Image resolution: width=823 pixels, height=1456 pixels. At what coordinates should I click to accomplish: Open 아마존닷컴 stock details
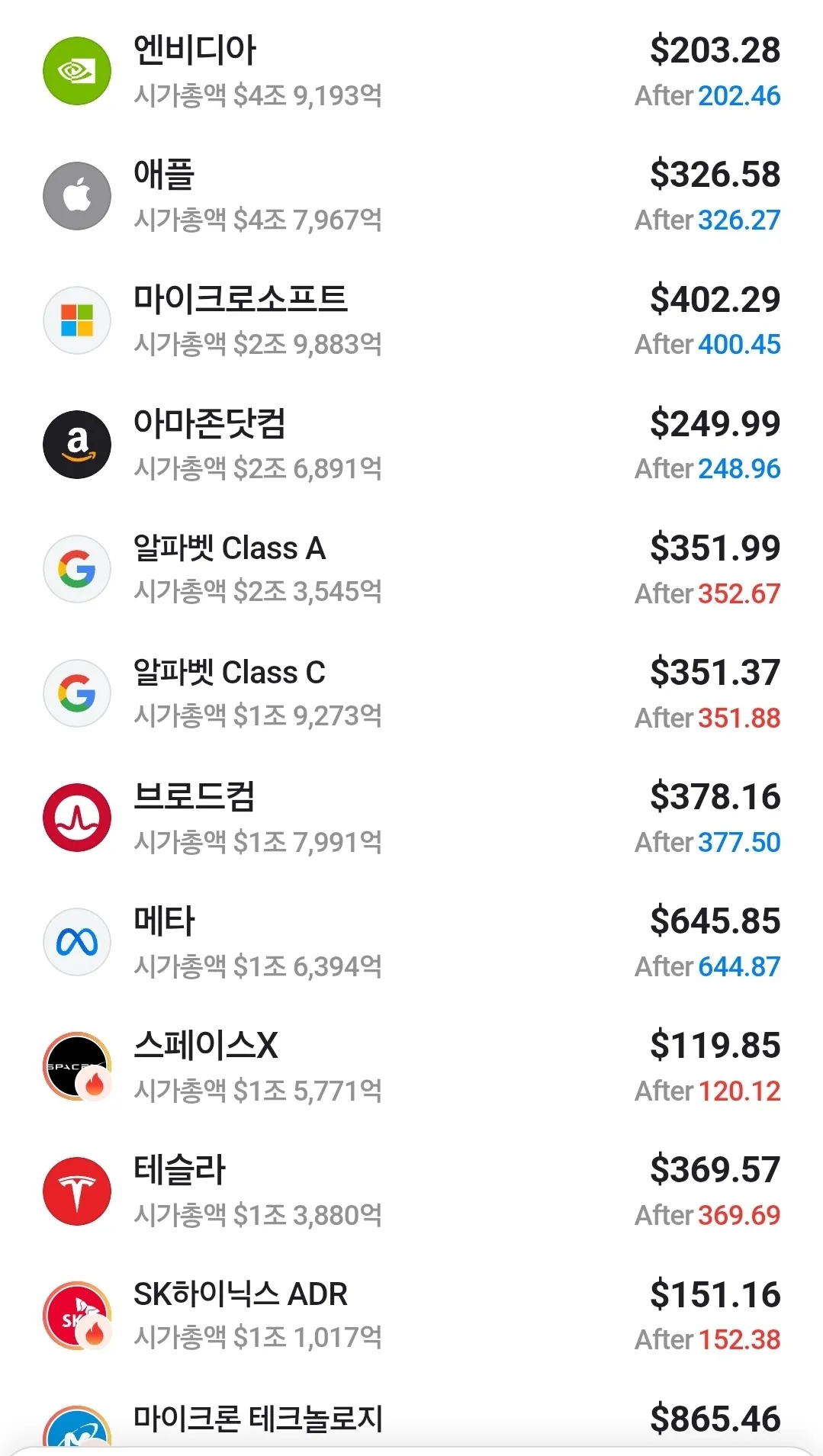[411, 444]
